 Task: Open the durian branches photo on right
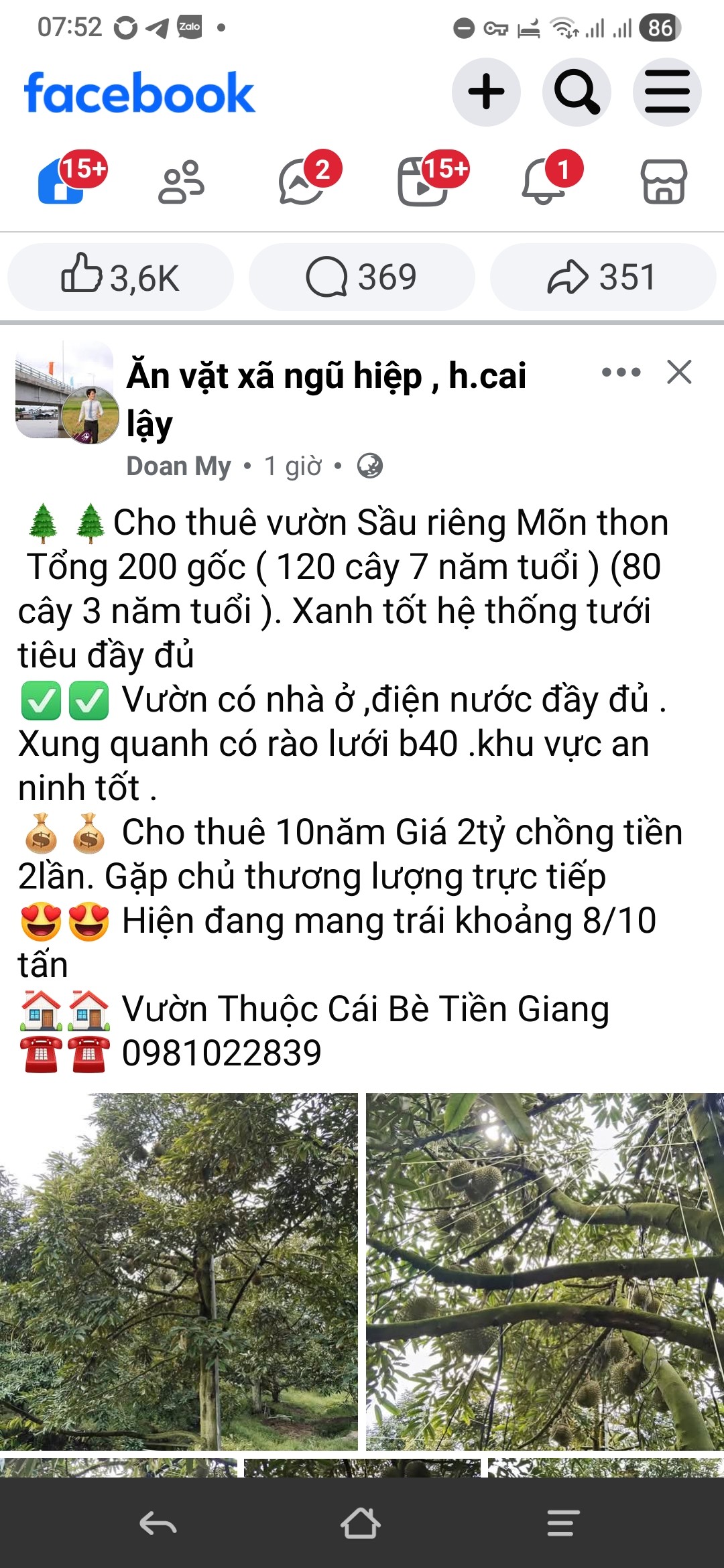click(x=544, y=1271)
